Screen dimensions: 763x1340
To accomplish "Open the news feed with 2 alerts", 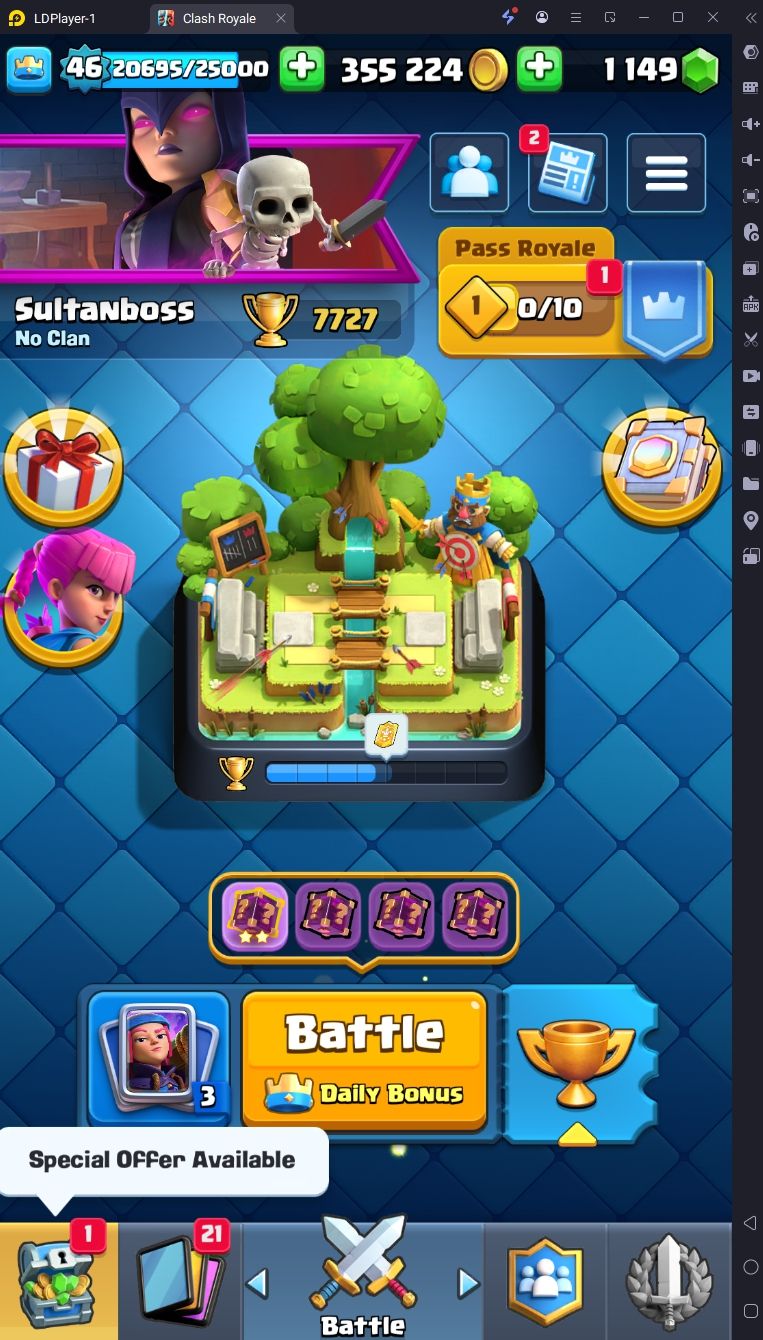I will (567, 173).
